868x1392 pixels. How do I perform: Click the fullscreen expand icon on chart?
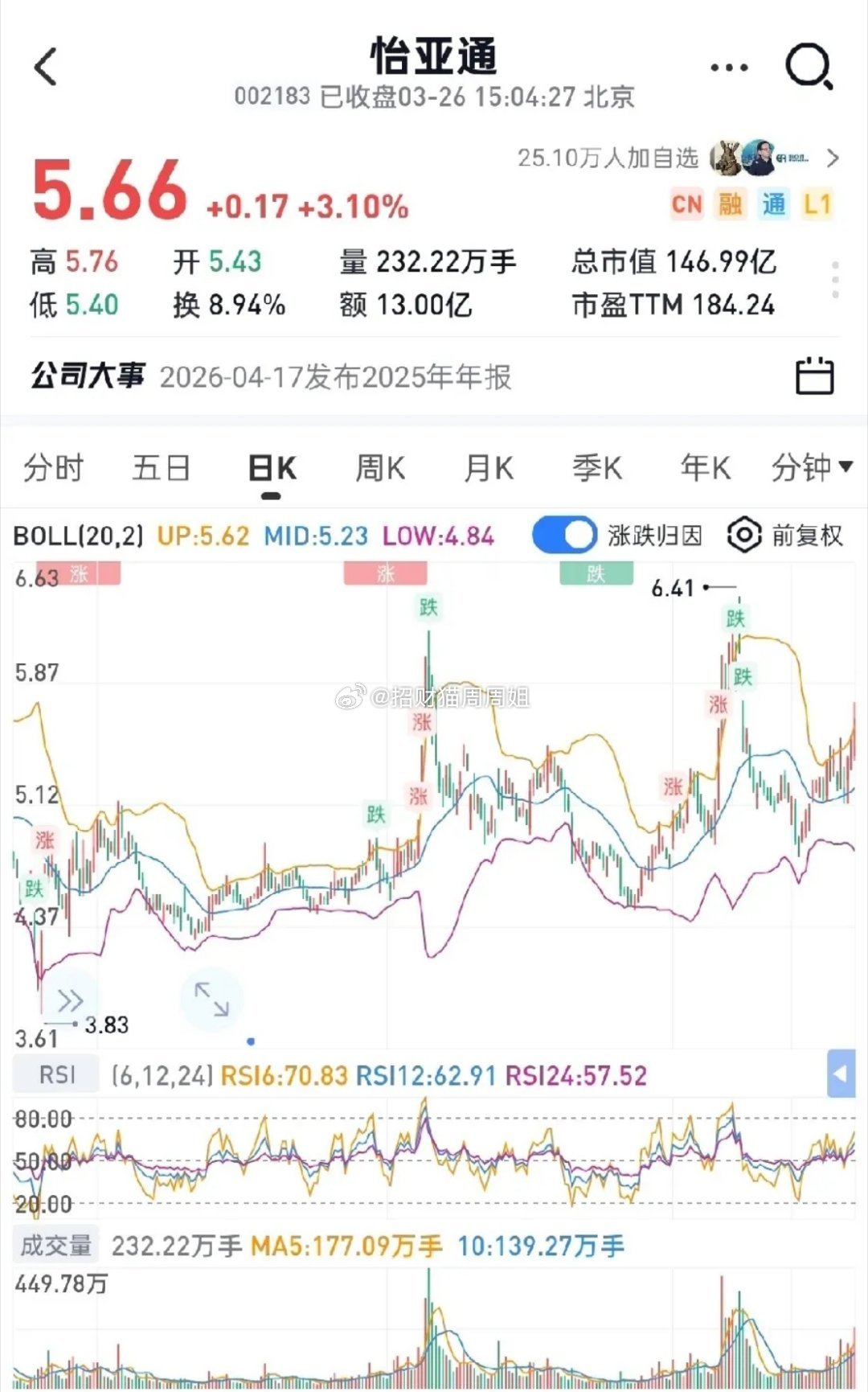211,1000
